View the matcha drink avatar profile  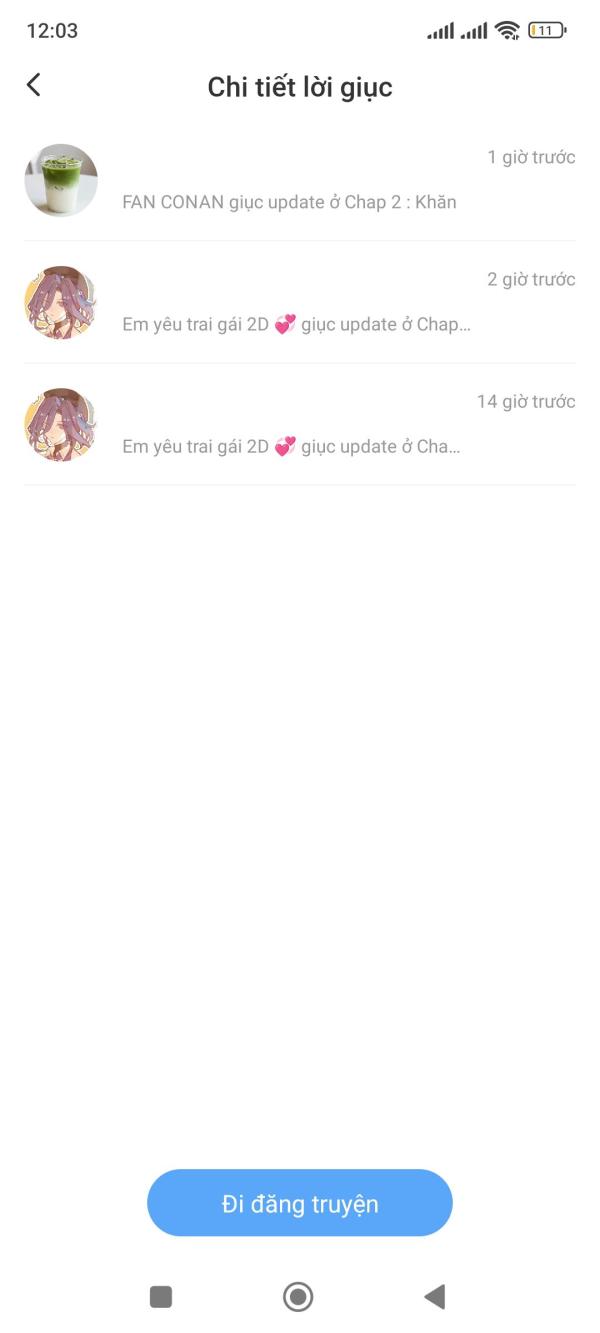61,181
